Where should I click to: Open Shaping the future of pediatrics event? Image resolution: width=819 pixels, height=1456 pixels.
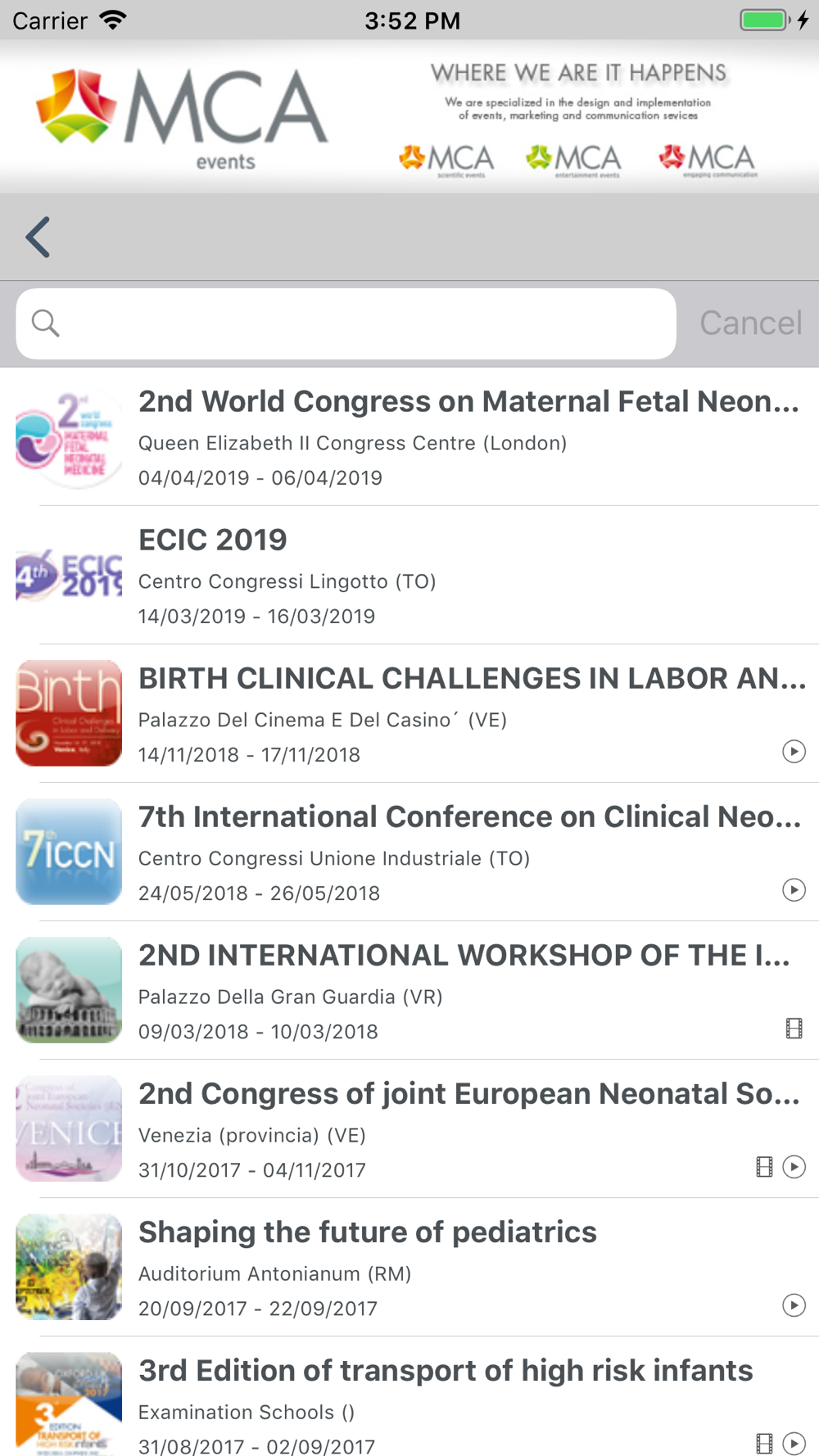[409, 1267]
